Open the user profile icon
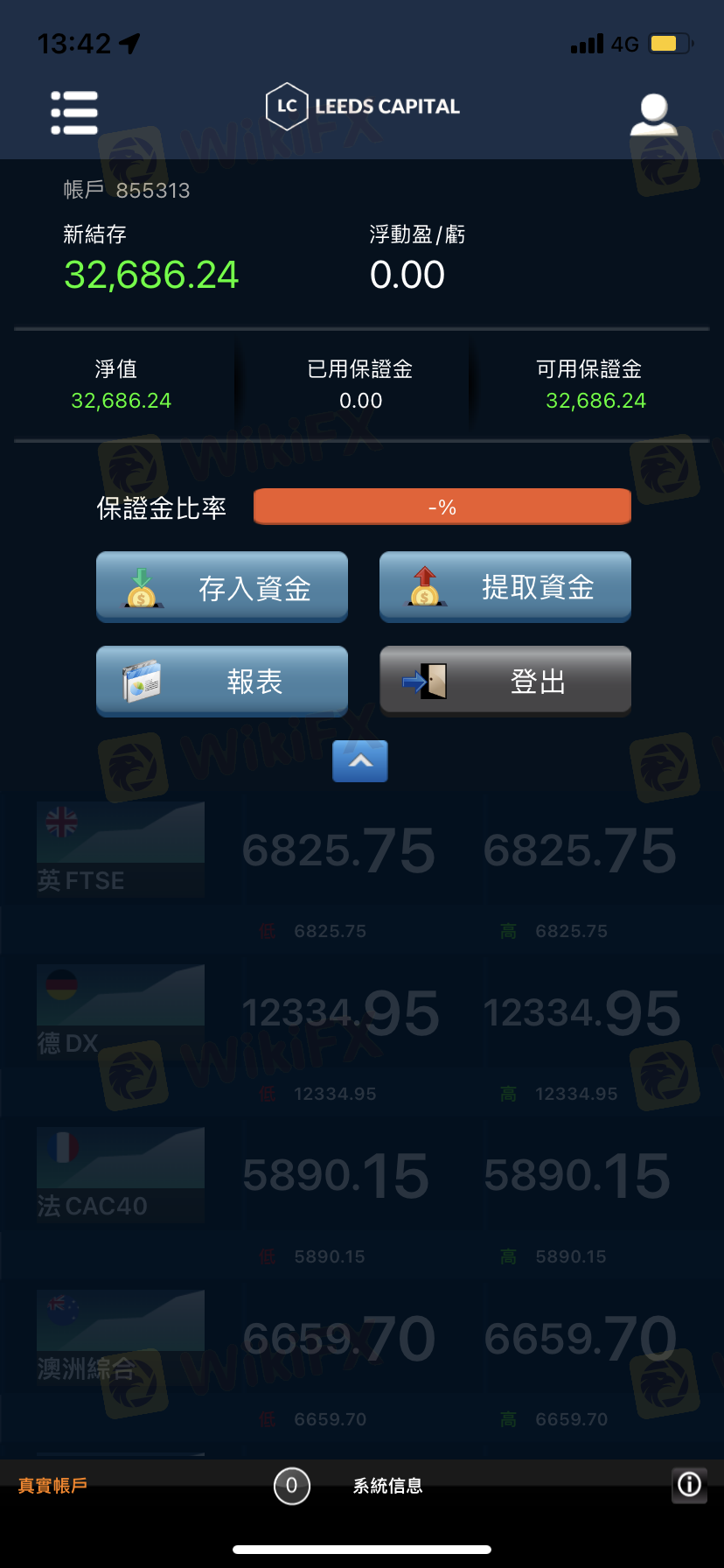This screenshot has height=1568, width=724. point(653,115)
